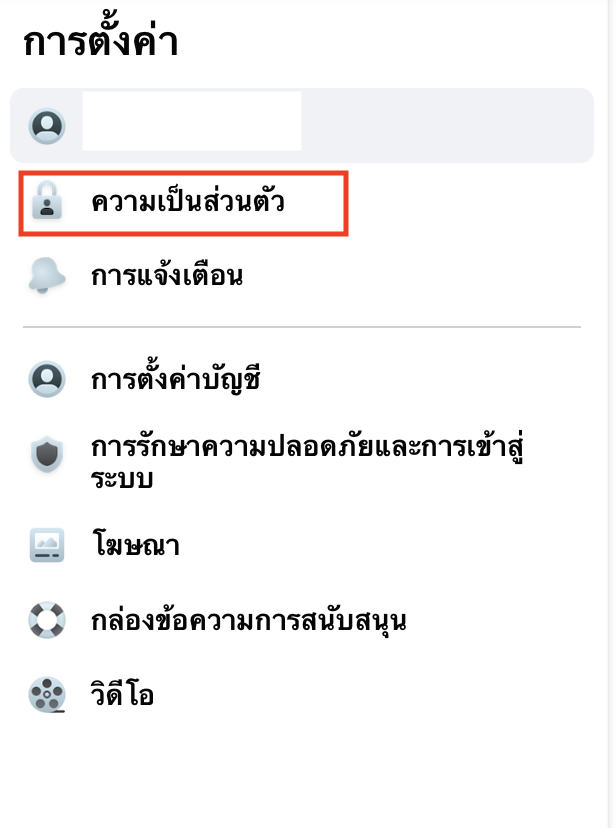Go to การตั้งค่าบัญชี account settings
This screenshot has height=828, width=616.
pos(175,380)
